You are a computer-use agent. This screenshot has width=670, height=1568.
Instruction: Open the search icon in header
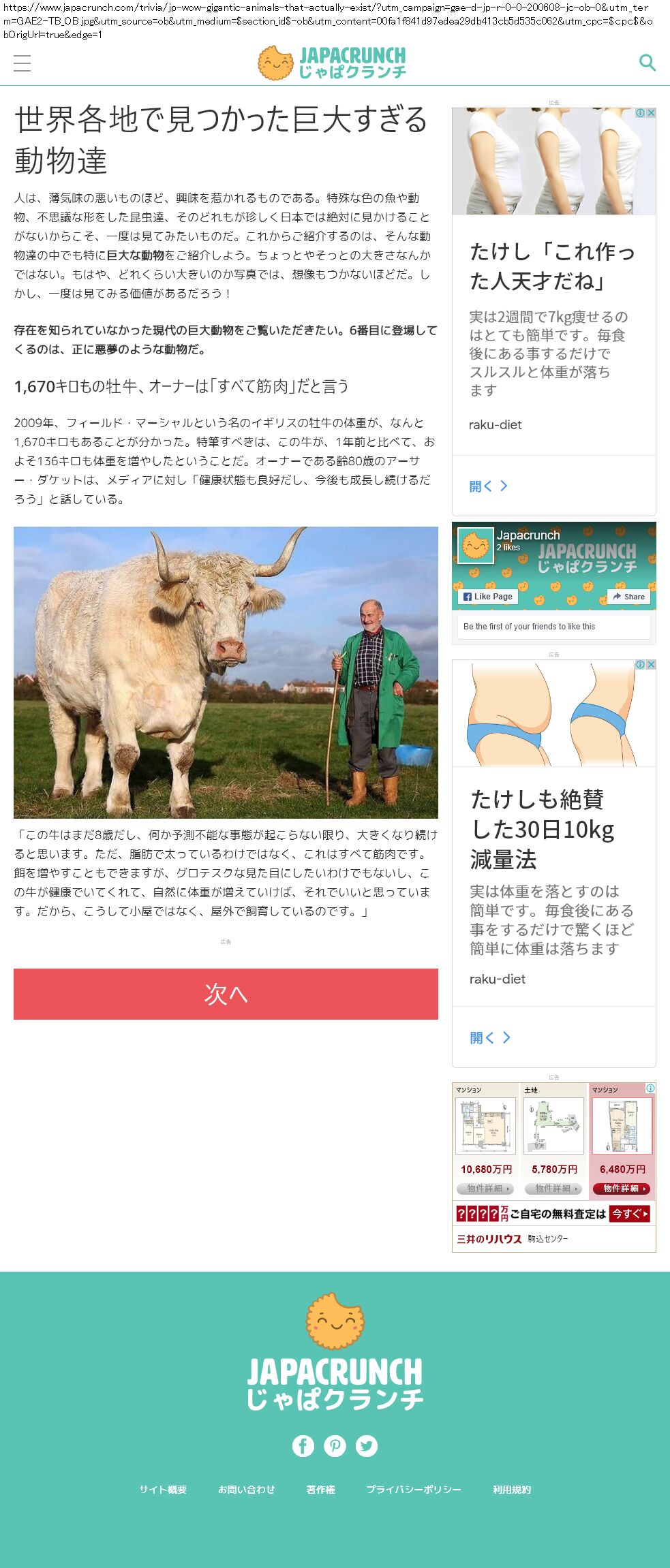(647, 63)
